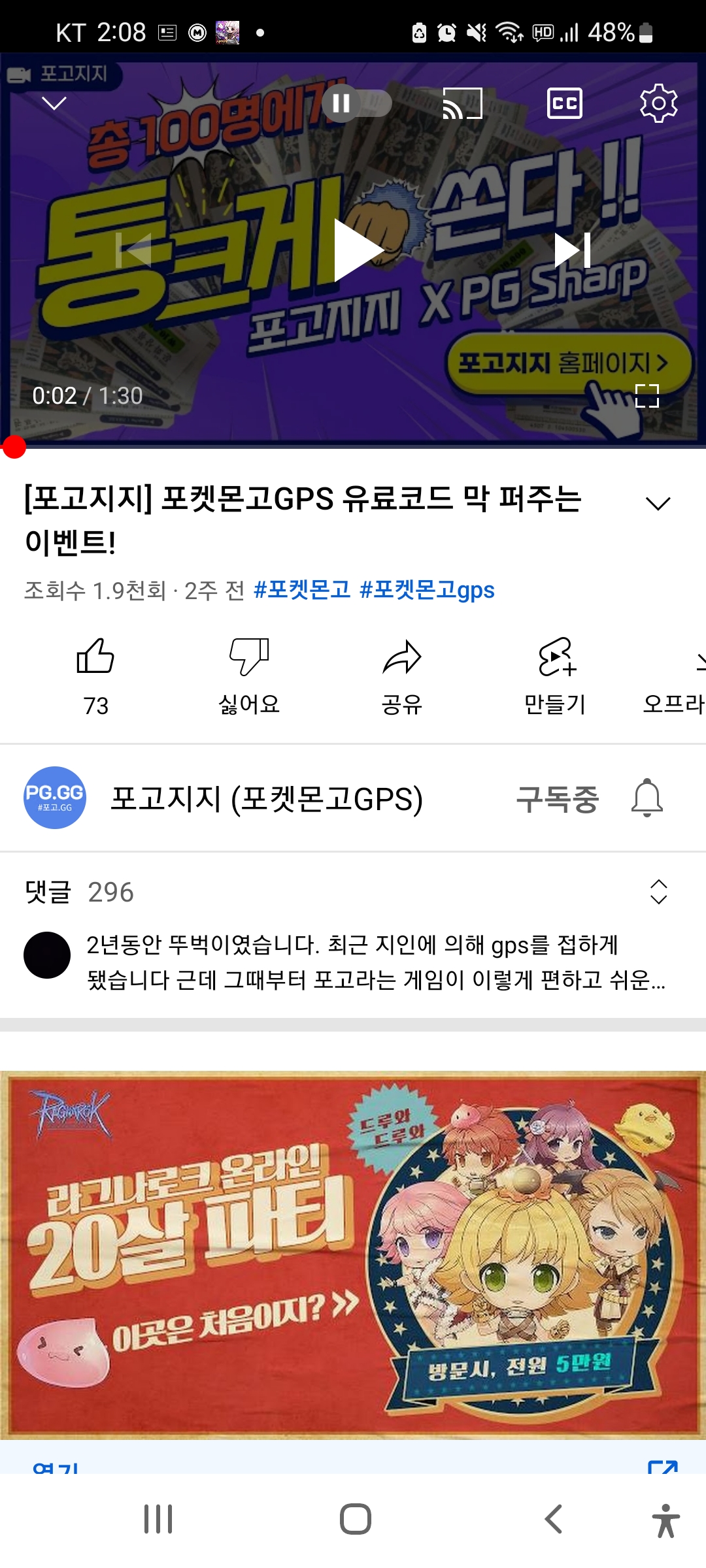The height and width of the screenshot is (1568, 706).
Task: Turn on closed captions
Action: coord(564,103)
